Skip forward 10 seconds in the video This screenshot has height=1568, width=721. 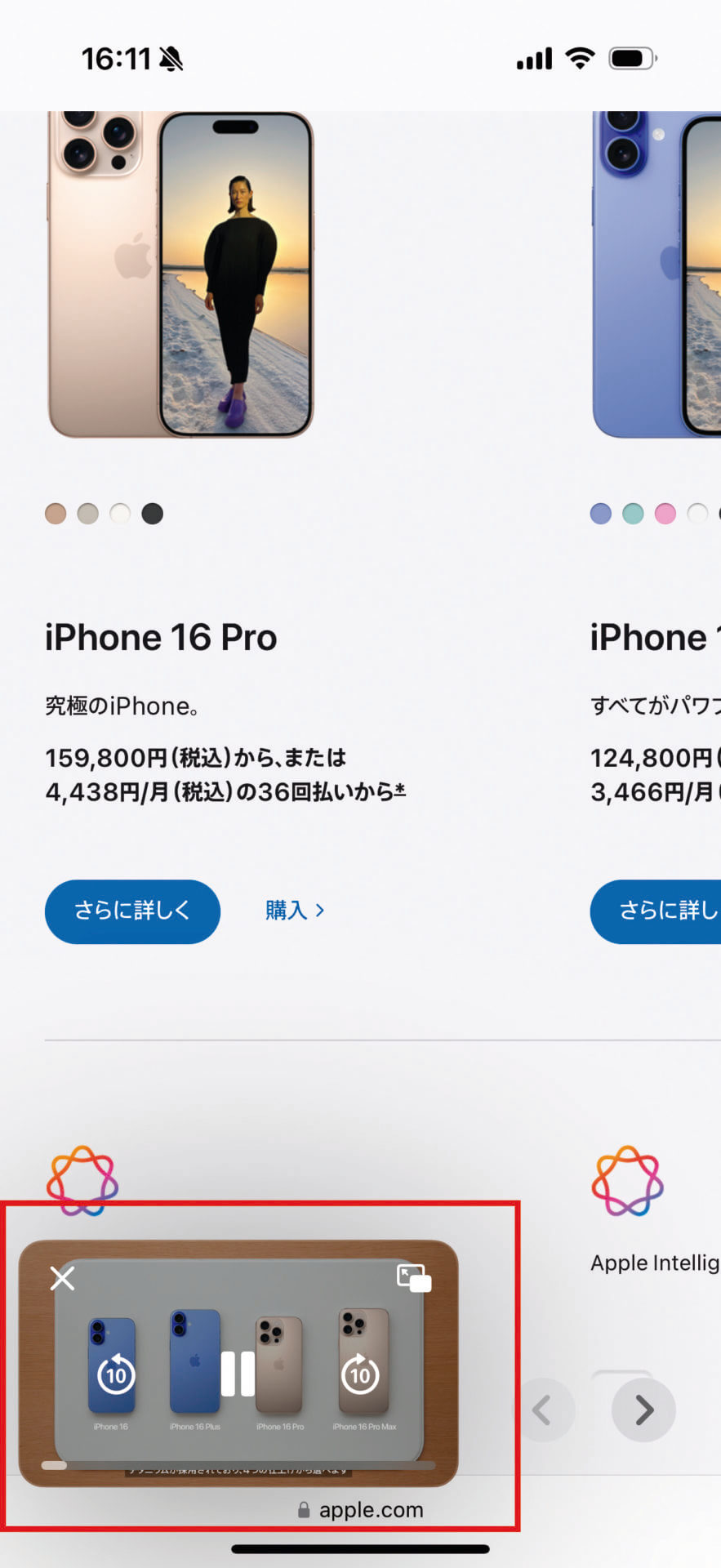click(360, 1375)
